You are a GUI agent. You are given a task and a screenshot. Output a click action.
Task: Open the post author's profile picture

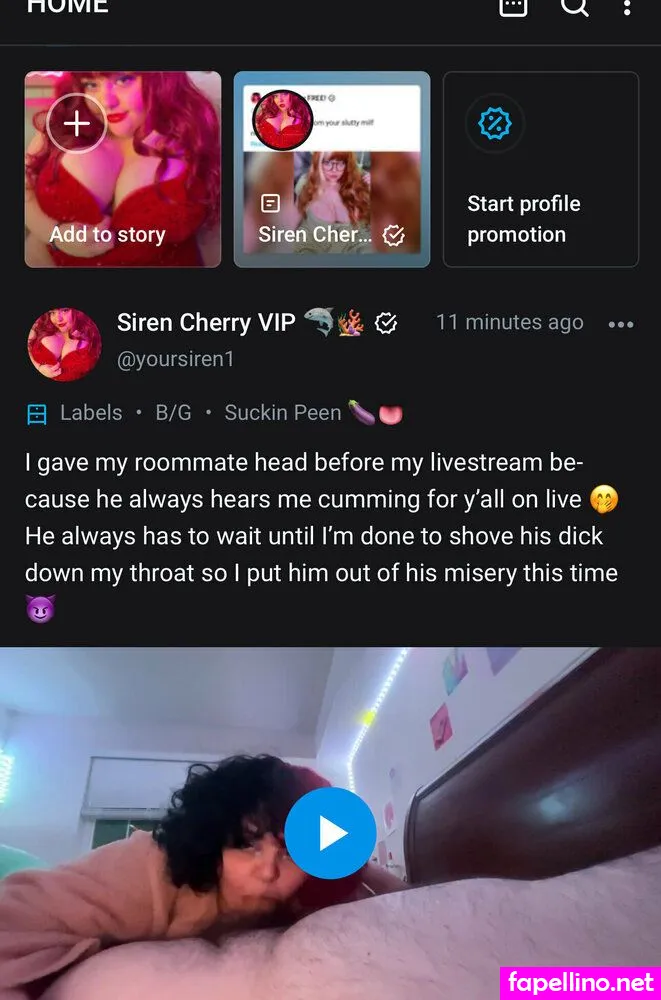(64, 344)
